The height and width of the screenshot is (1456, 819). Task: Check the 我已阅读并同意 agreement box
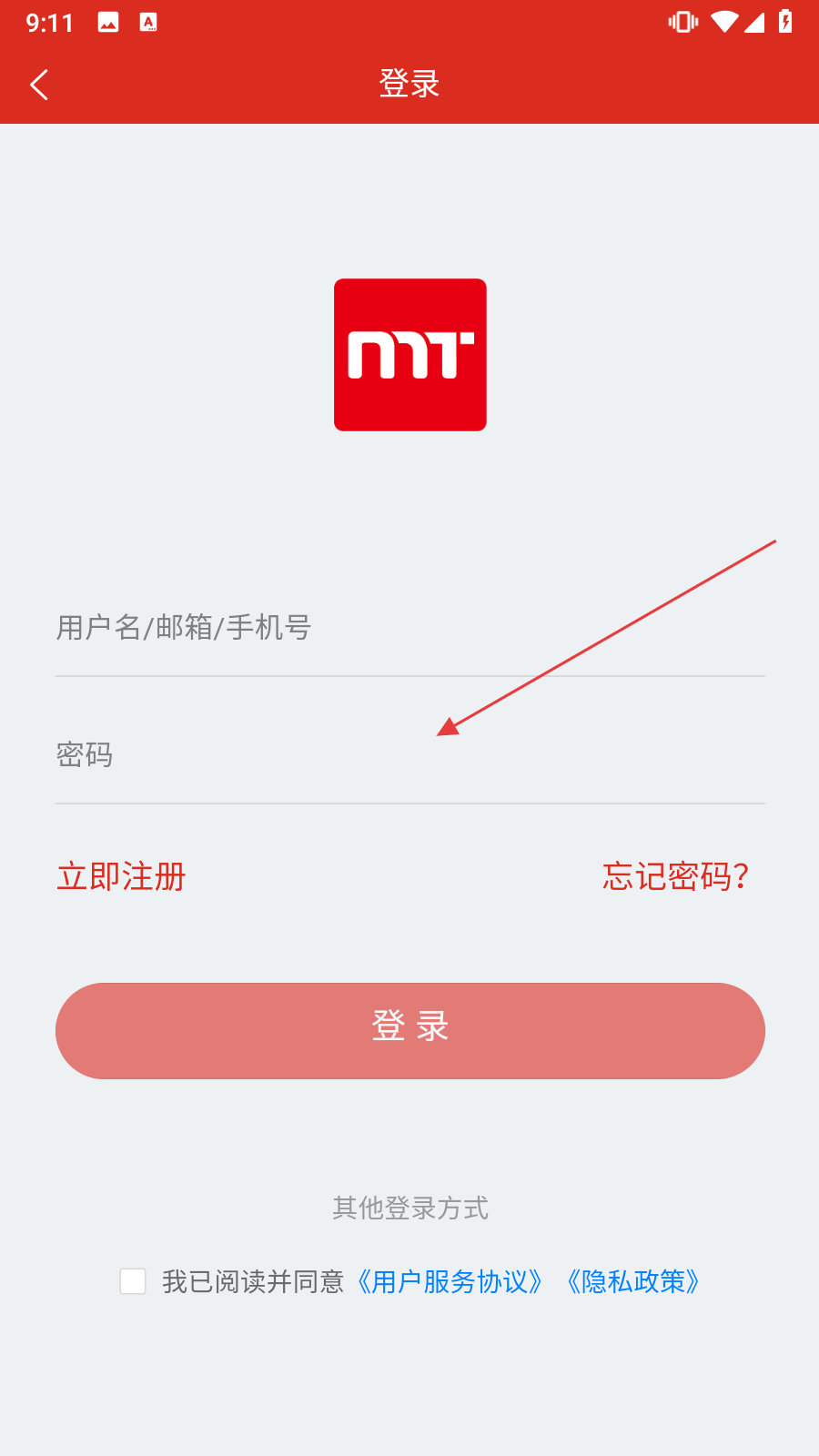(x=134, y=1281)
